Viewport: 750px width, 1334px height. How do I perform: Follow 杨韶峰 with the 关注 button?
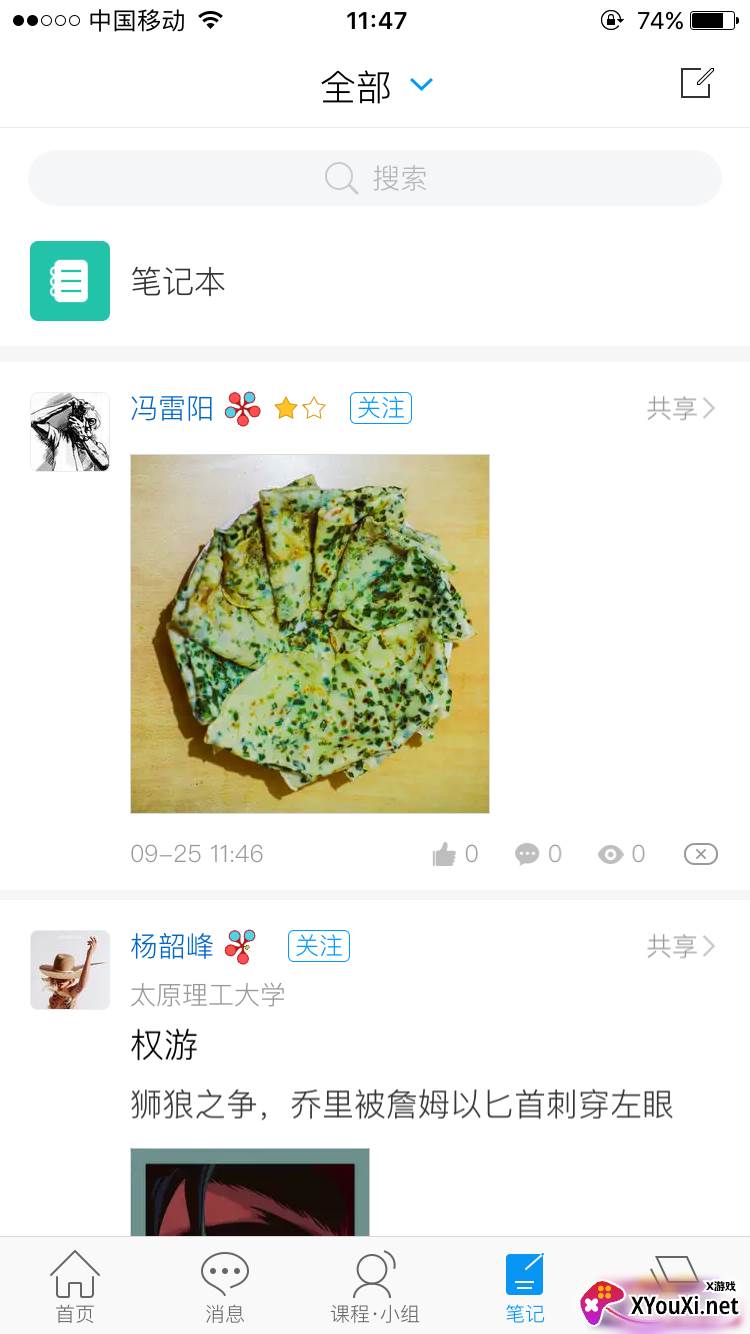(318, 946)
